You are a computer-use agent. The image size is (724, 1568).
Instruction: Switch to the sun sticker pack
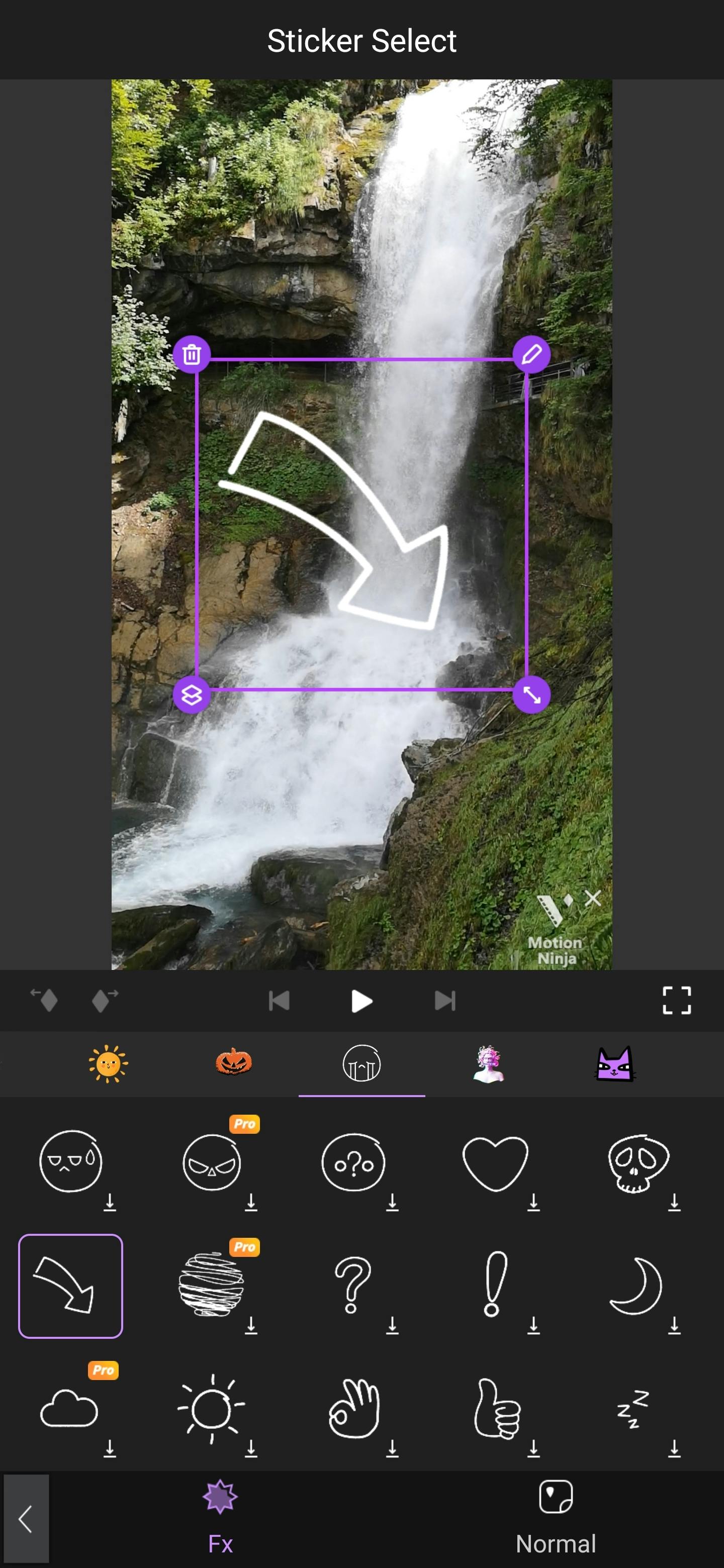click(x=109, y=1064)
